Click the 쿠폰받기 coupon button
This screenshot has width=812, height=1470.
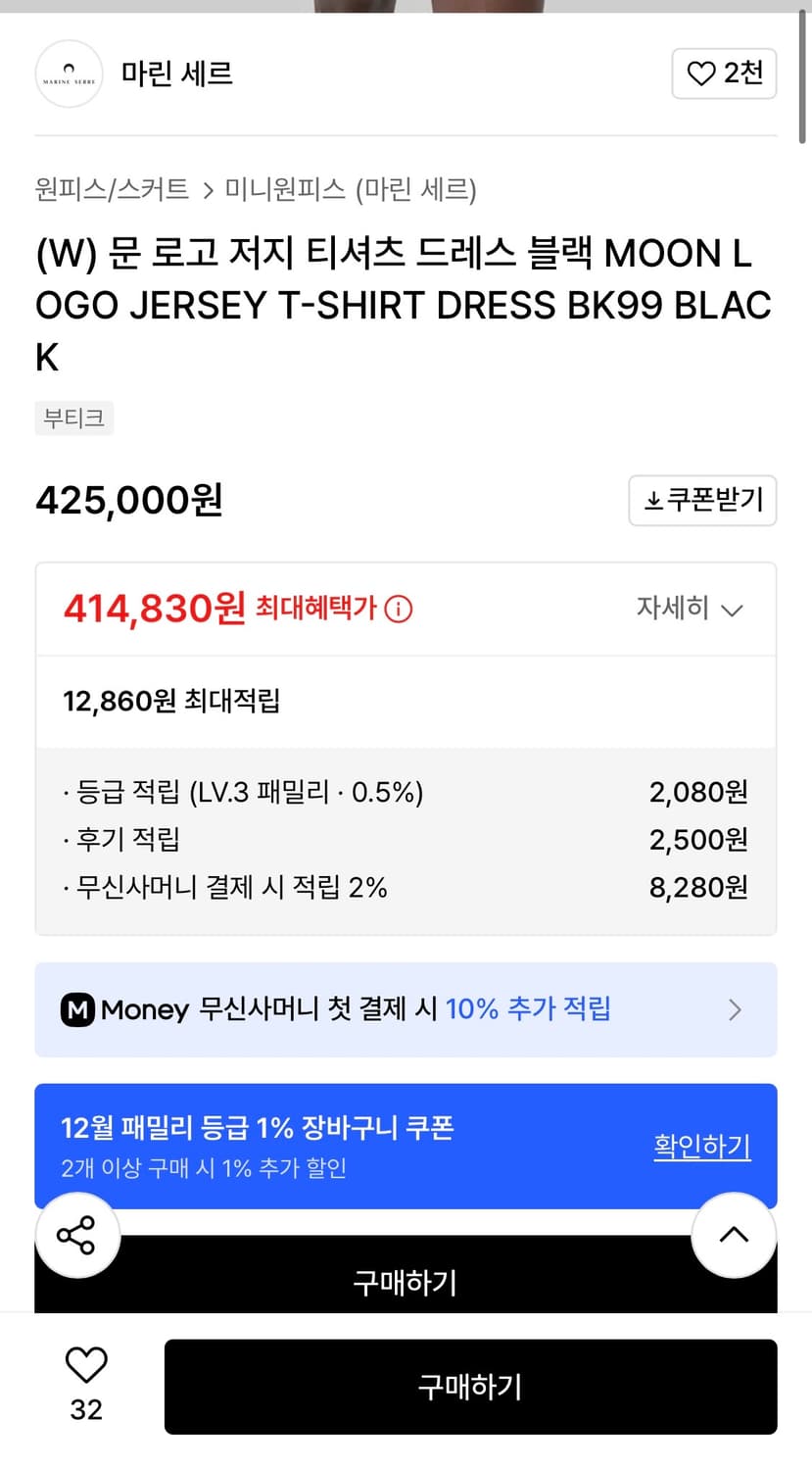click(702, 500)
